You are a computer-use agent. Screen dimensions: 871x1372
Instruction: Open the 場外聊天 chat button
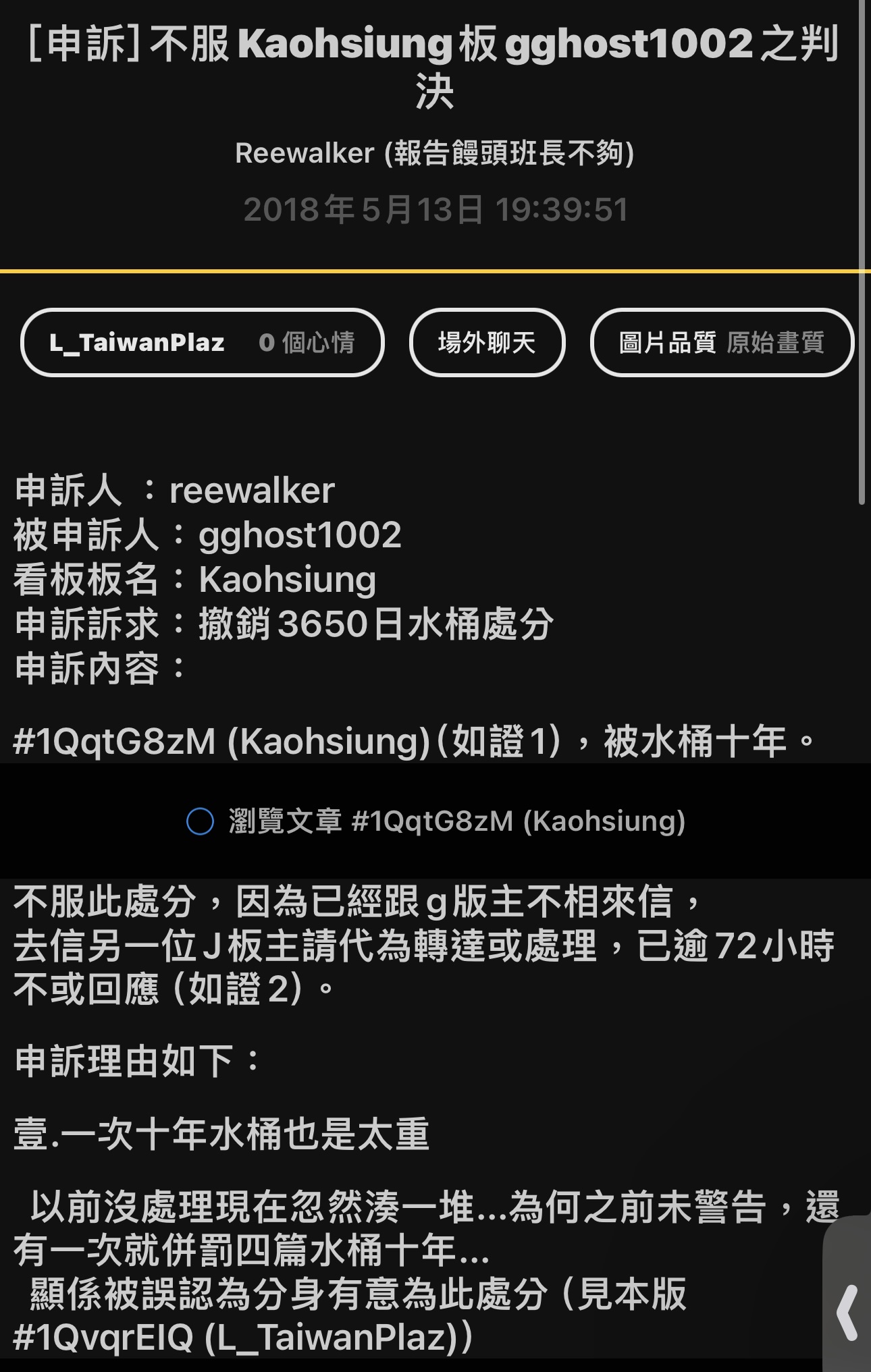click(x=487, y=342)
